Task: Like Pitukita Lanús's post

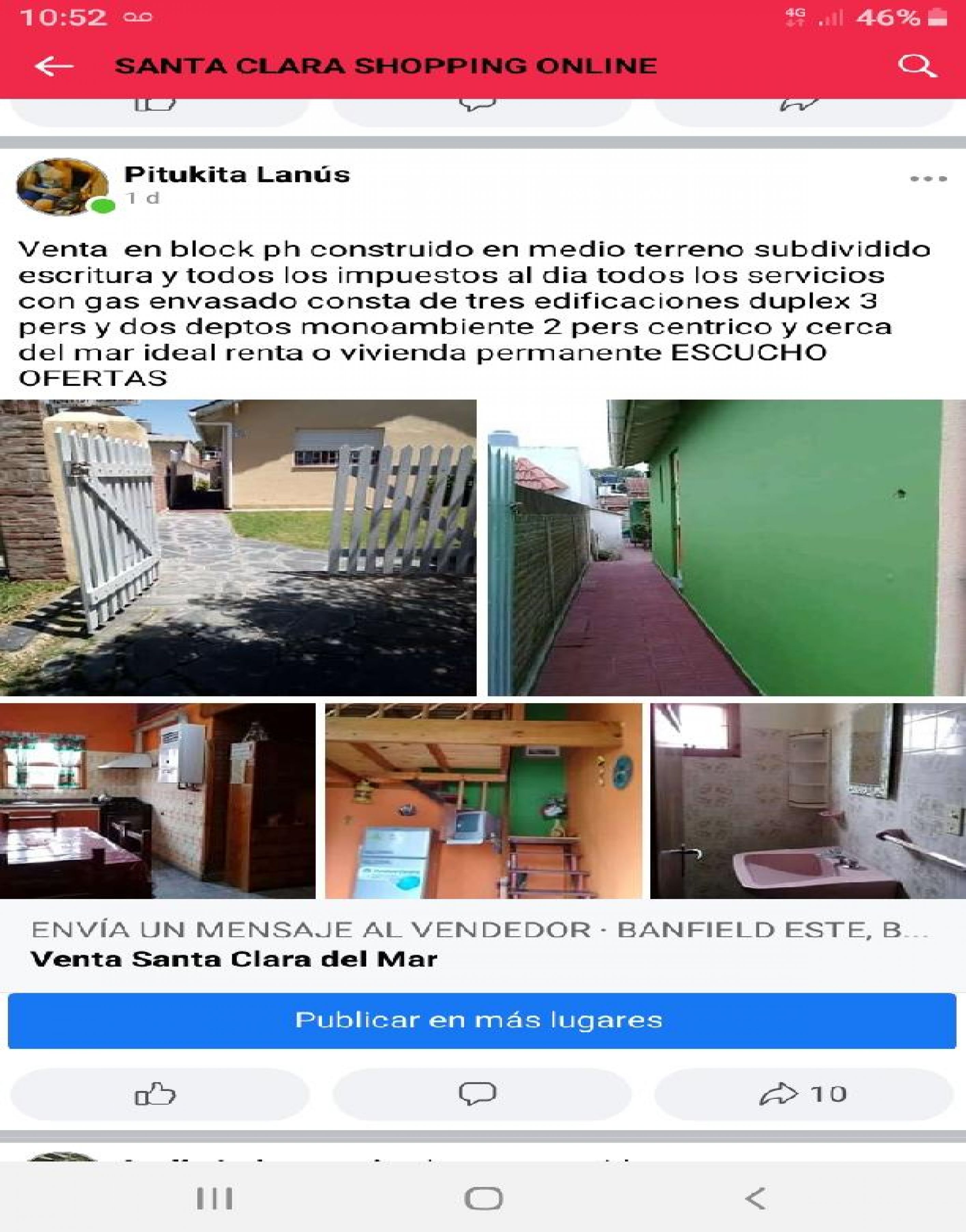Action: point(159,1094)
